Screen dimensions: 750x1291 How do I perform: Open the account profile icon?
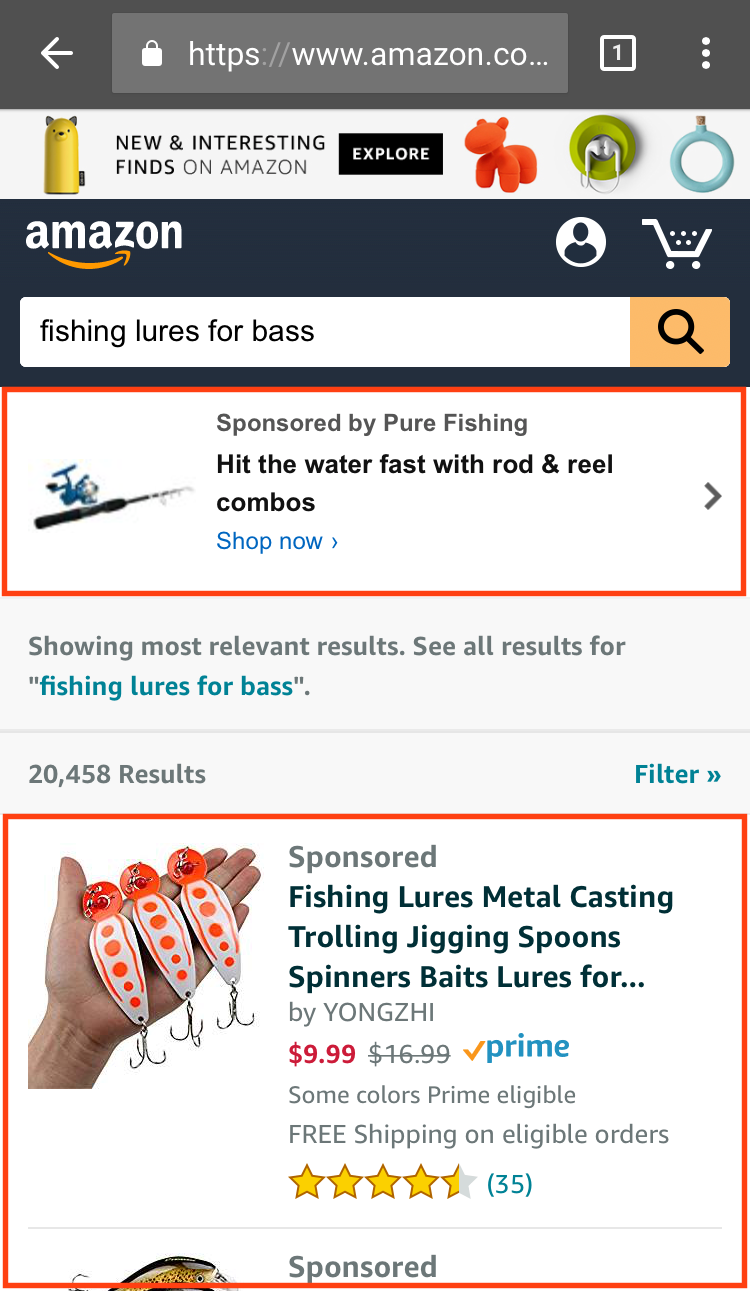click(x=580, y=242)
